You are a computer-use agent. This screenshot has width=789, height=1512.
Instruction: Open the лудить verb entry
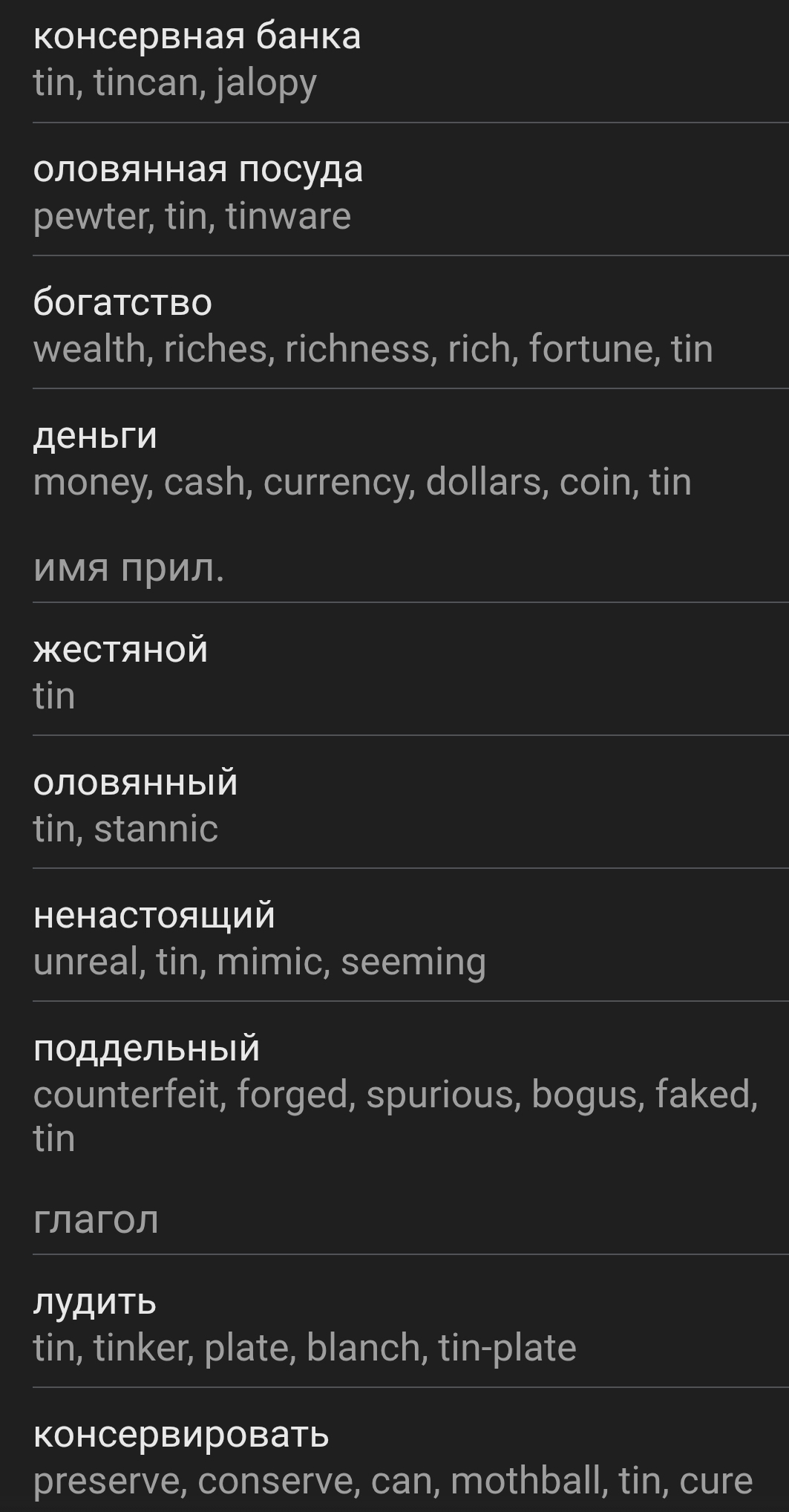394,1324
